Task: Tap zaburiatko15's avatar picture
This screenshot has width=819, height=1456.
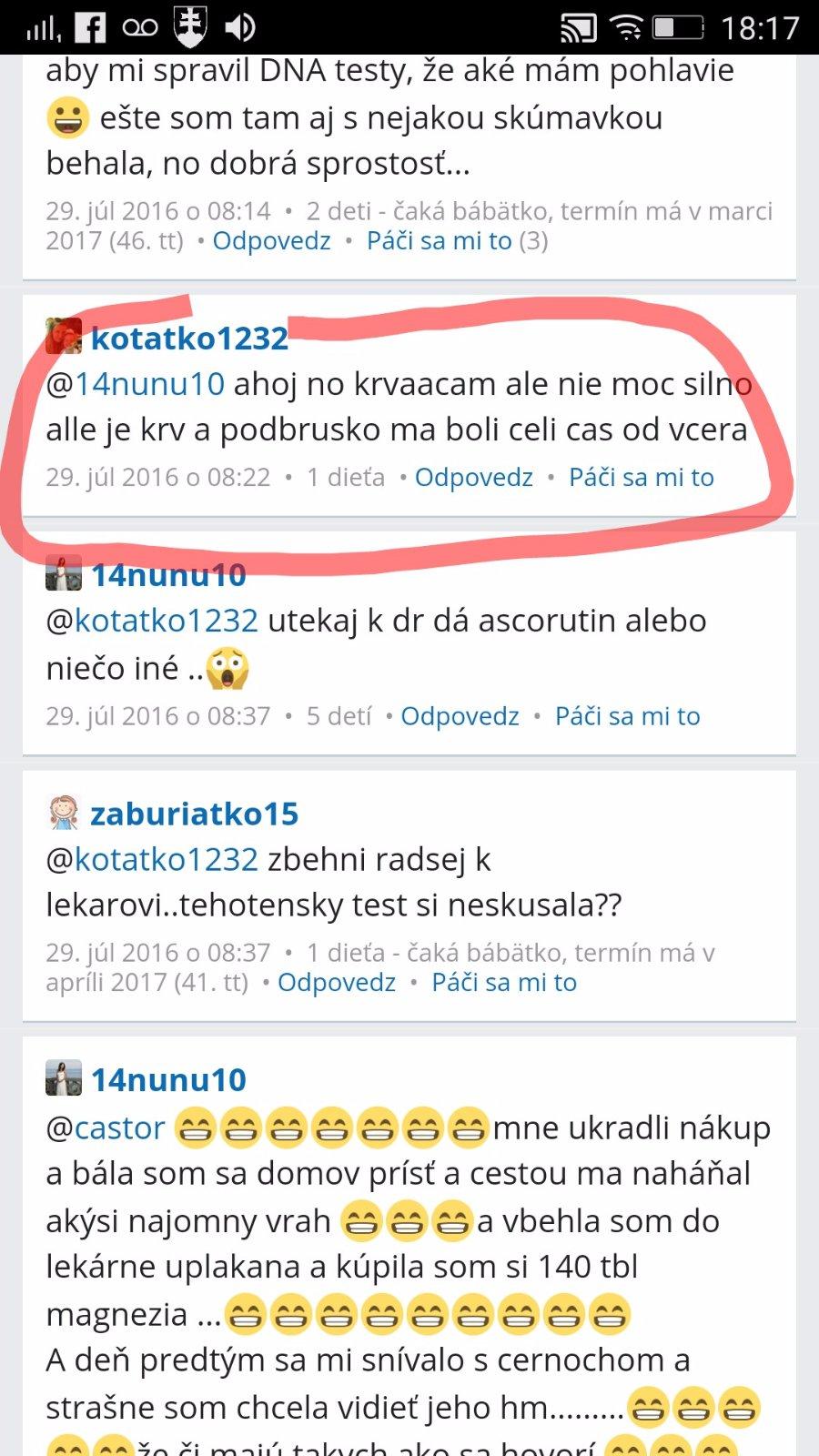Action: [x=64, y=812]
